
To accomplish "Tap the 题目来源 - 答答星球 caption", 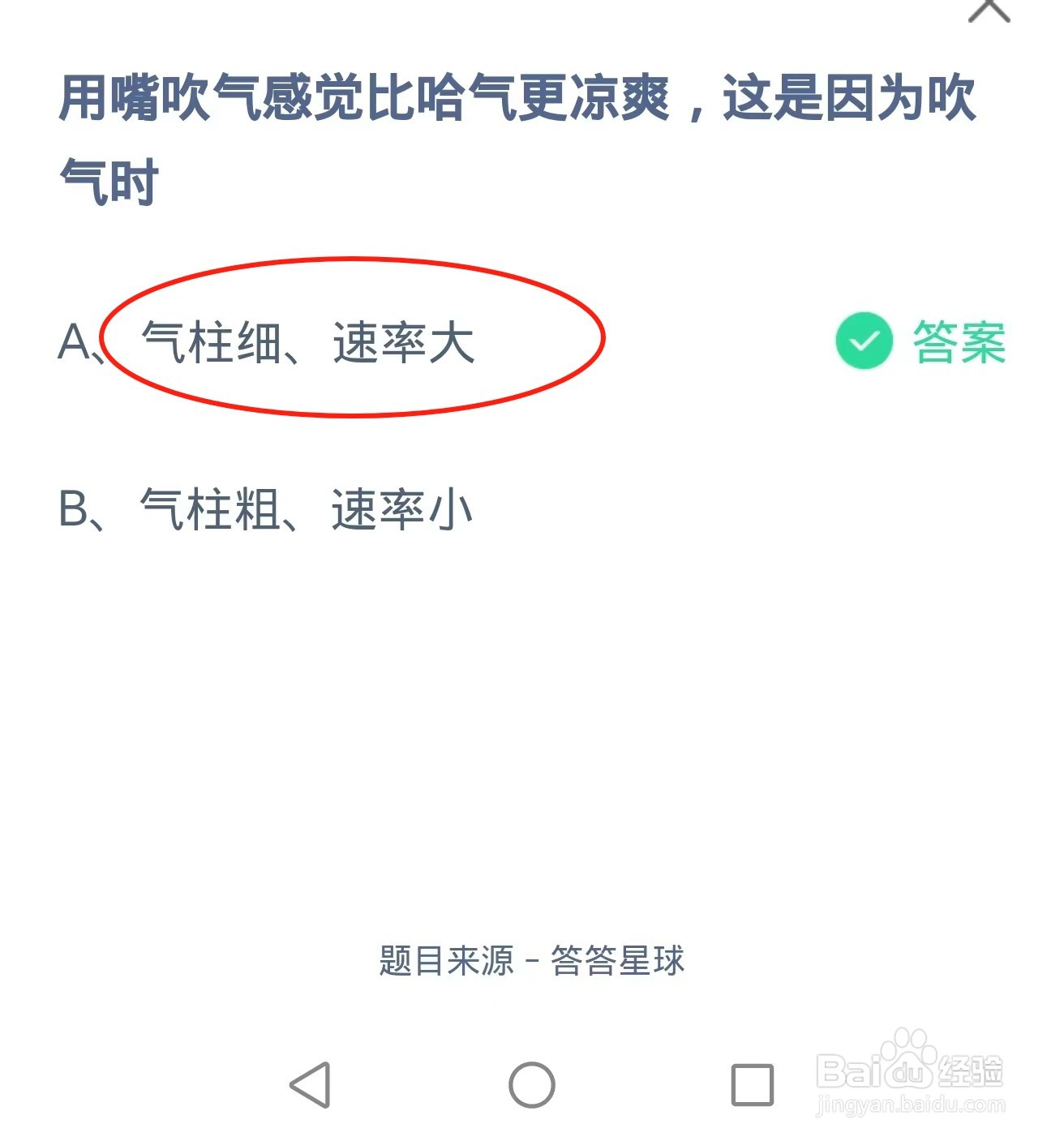I will click(x=531, y=962).
